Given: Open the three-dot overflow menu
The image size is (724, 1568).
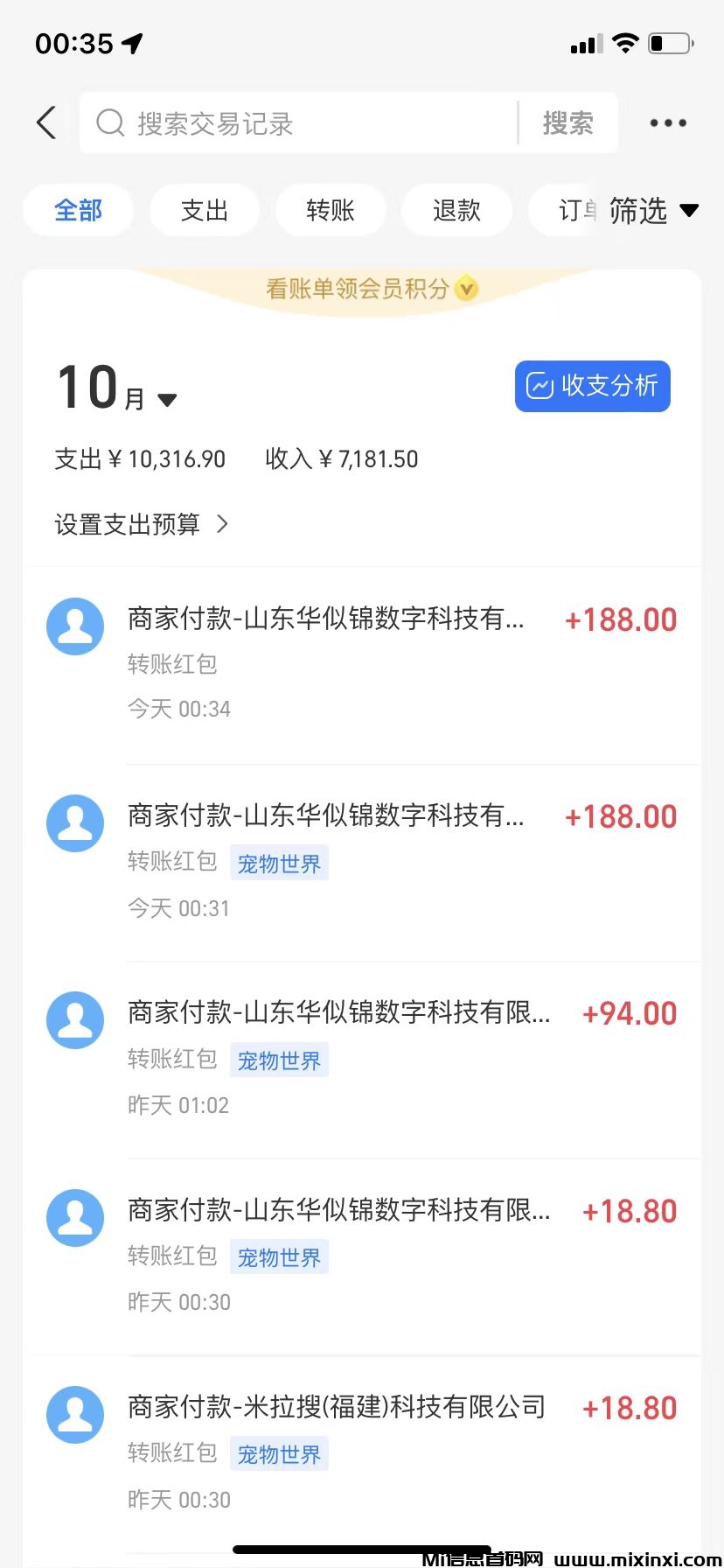Looking at the screenshot, I should click(668, 123).
